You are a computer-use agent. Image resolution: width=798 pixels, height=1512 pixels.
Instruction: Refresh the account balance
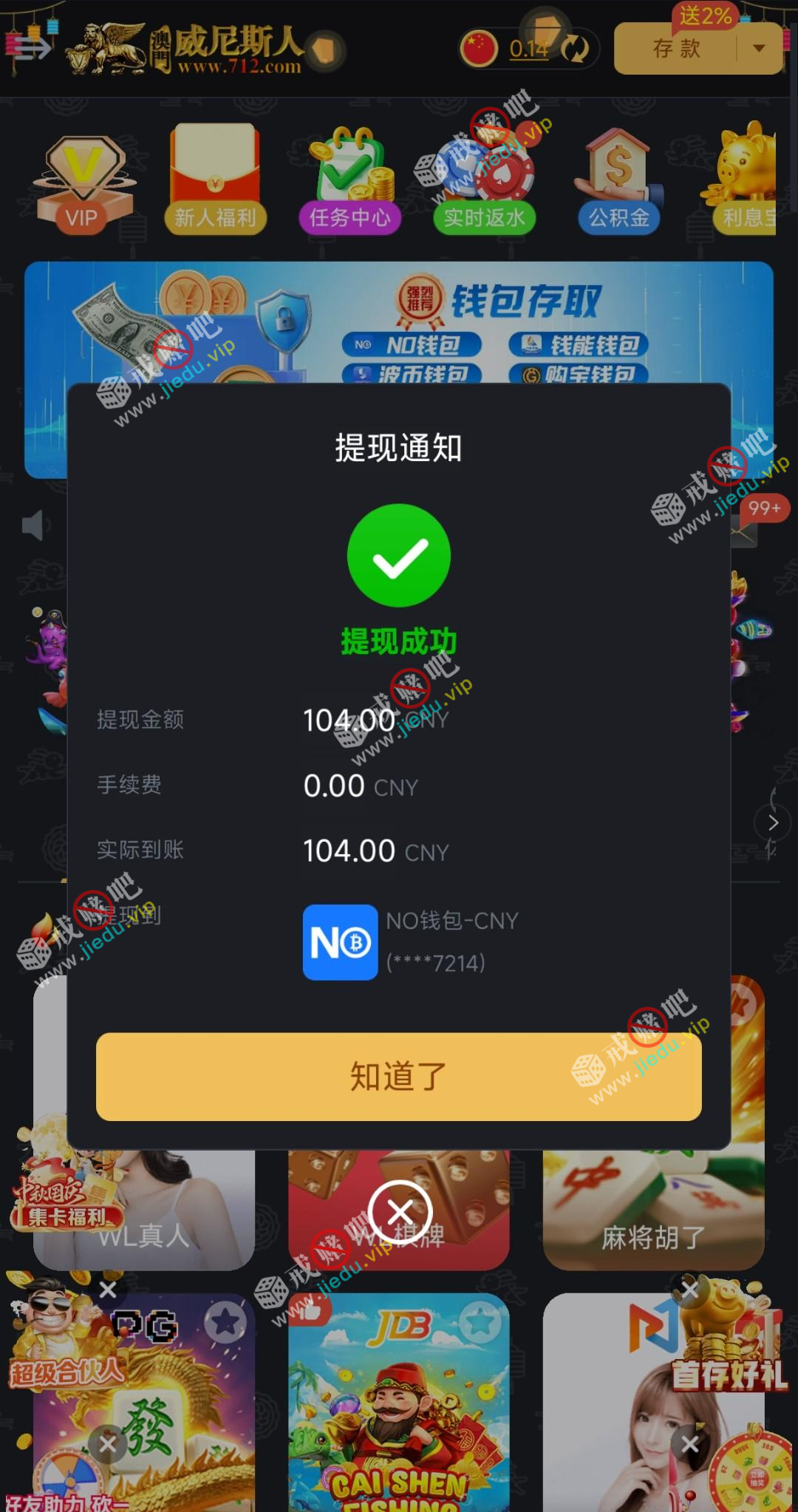tap(574, 49)
